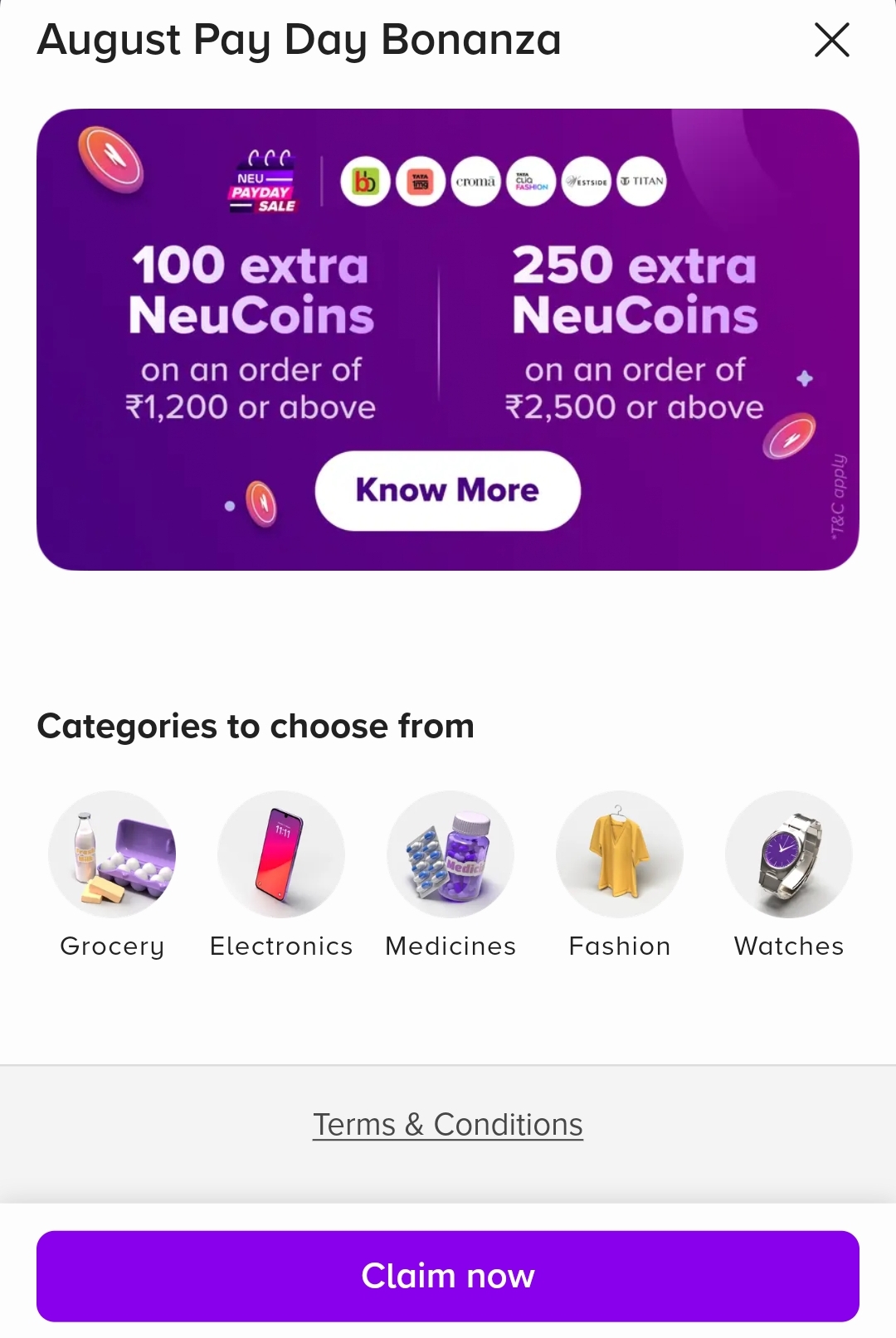Open the Electronics category icon
Viewport: 896px width, 1338px height.
click(x=281, y=854)
